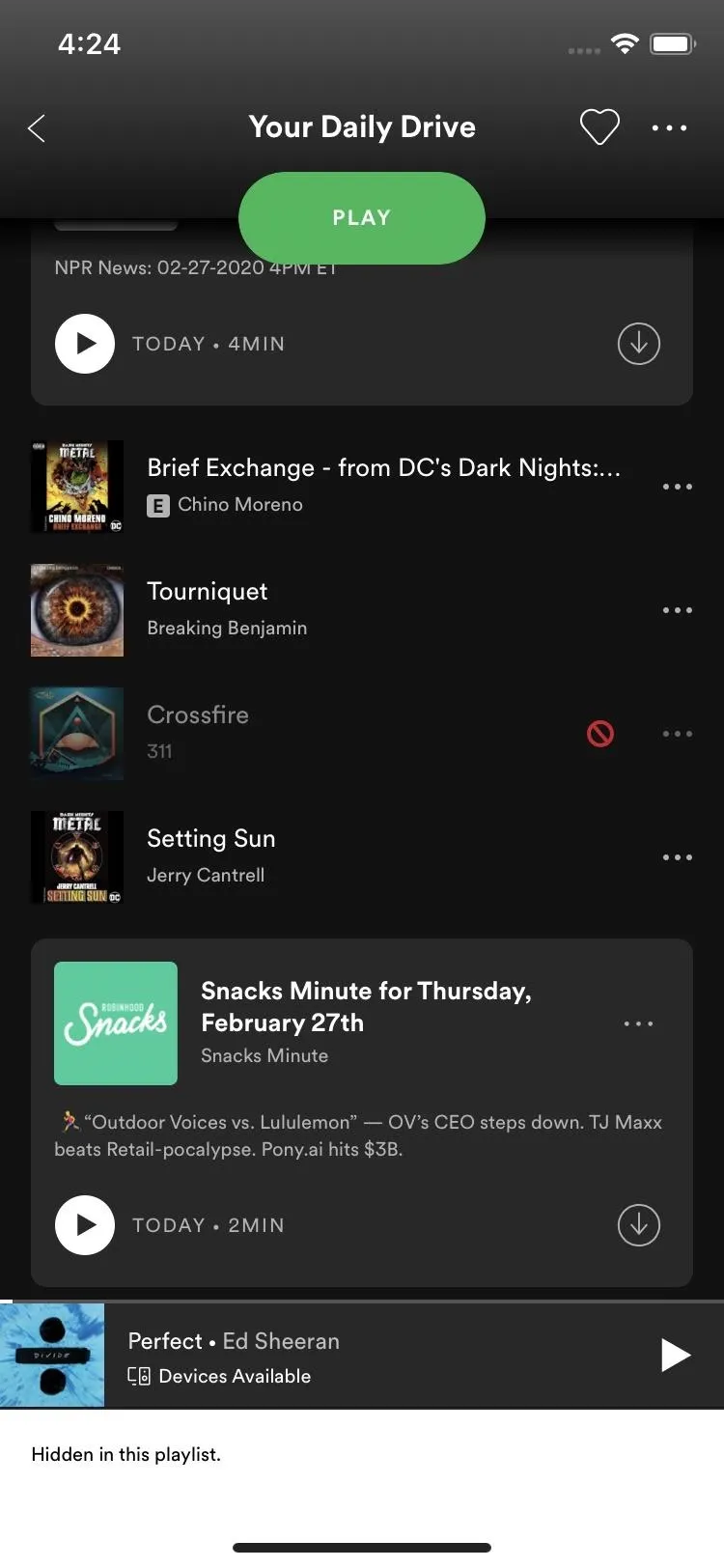
Task: Open more options for Brief Exchange
Action: point(677,487)
